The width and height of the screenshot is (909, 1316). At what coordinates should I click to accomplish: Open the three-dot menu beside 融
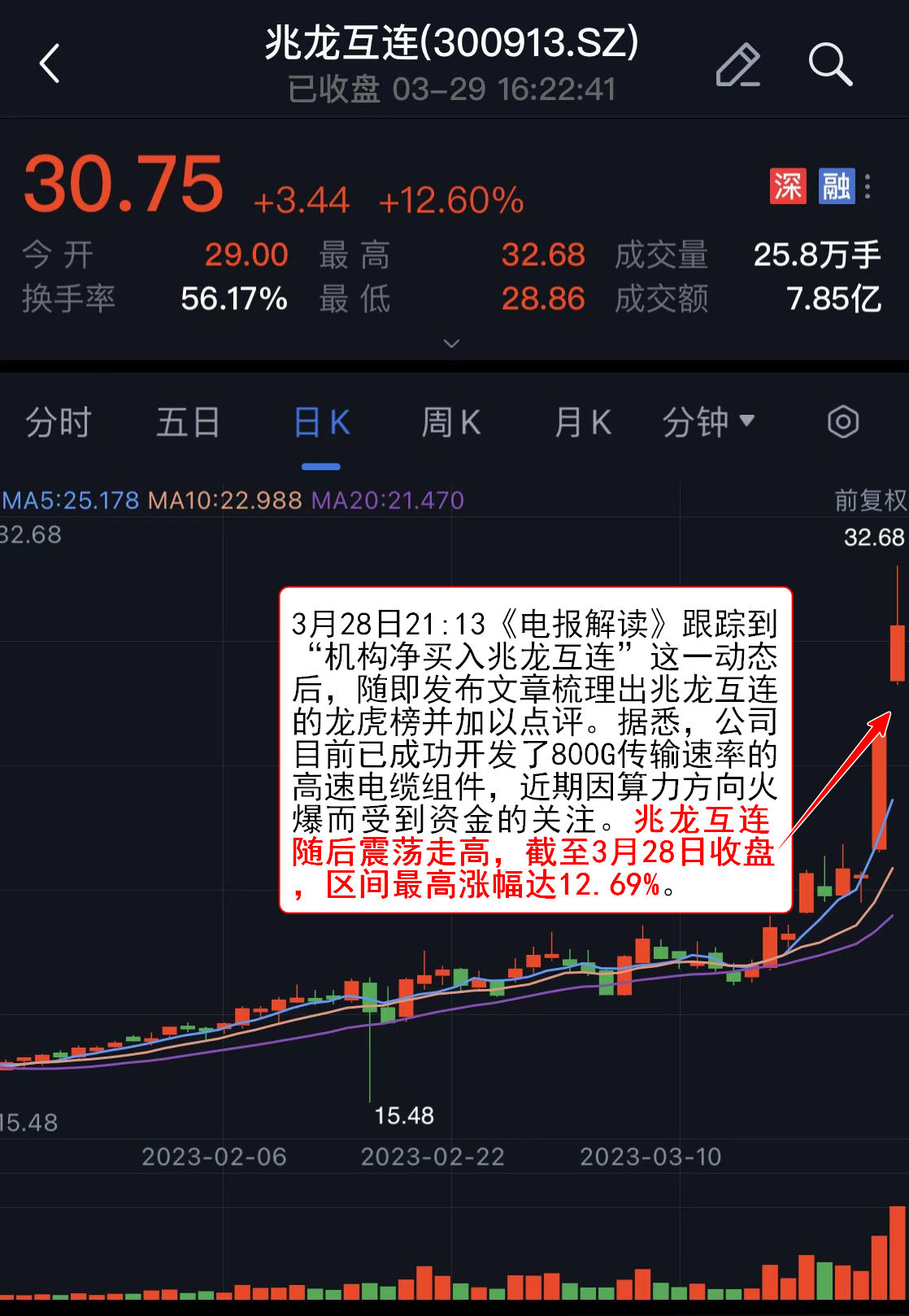pyautogui.click(x=868, y=186)
